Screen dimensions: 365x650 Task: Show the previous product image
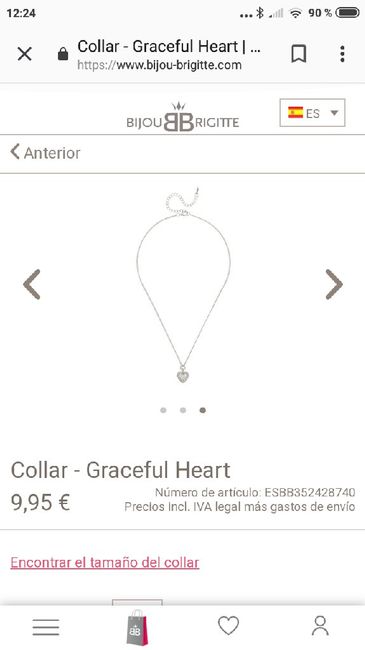tap(32, 284)
